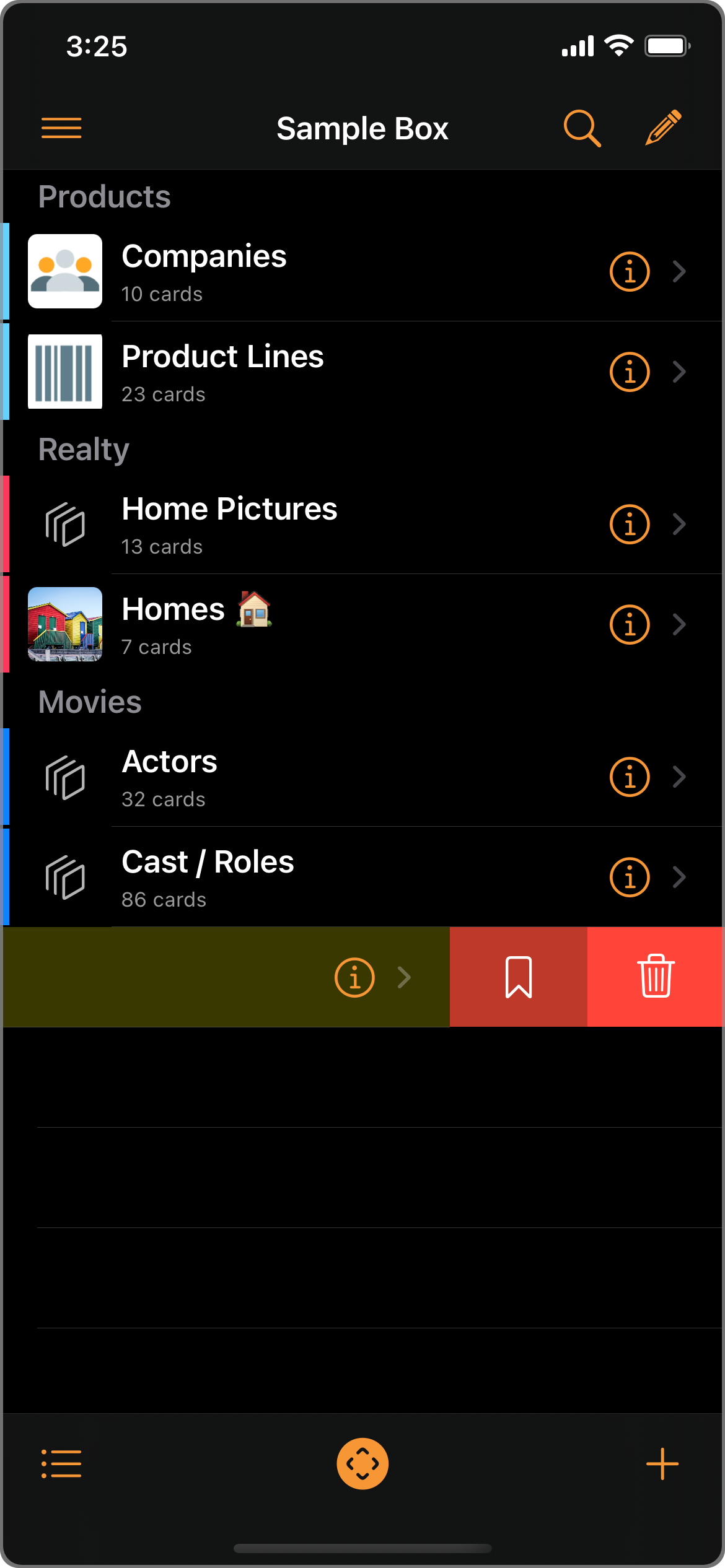Tap the bookmark action on swiped row
The height and width of the screenshot is (1568, 725).
[518, 977]
